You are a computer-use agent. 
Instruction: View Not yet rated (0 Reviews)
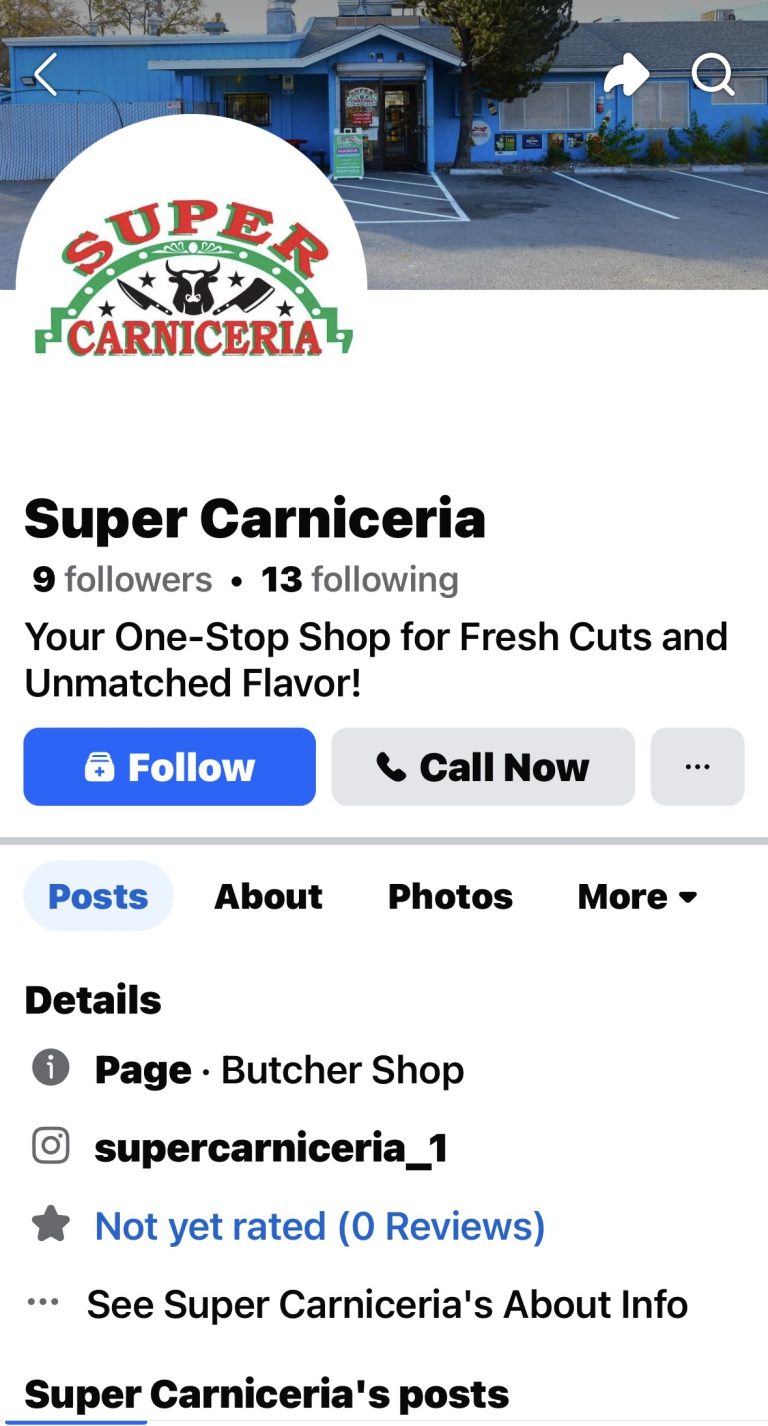pyautogui.click(x=318, y=1225)
